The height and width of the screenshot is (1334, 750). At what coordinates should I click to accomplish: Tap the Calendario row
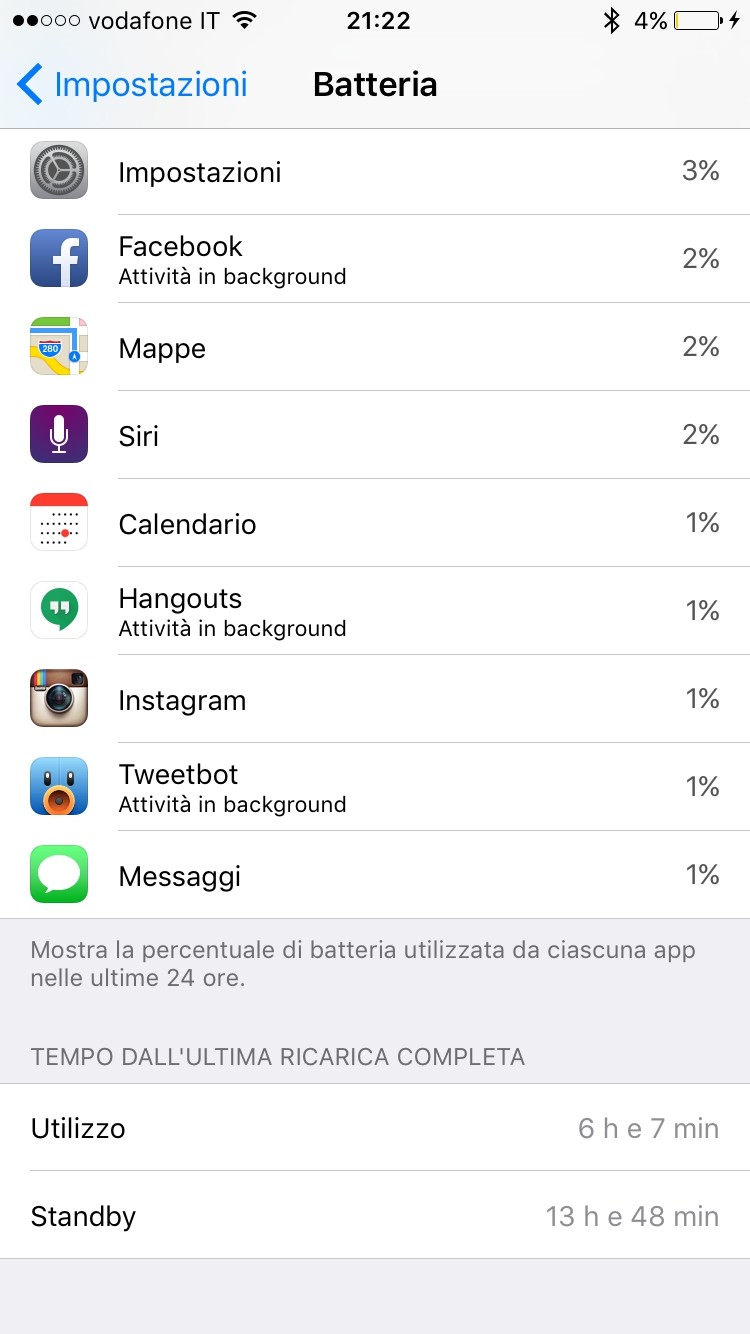(375, 523)
